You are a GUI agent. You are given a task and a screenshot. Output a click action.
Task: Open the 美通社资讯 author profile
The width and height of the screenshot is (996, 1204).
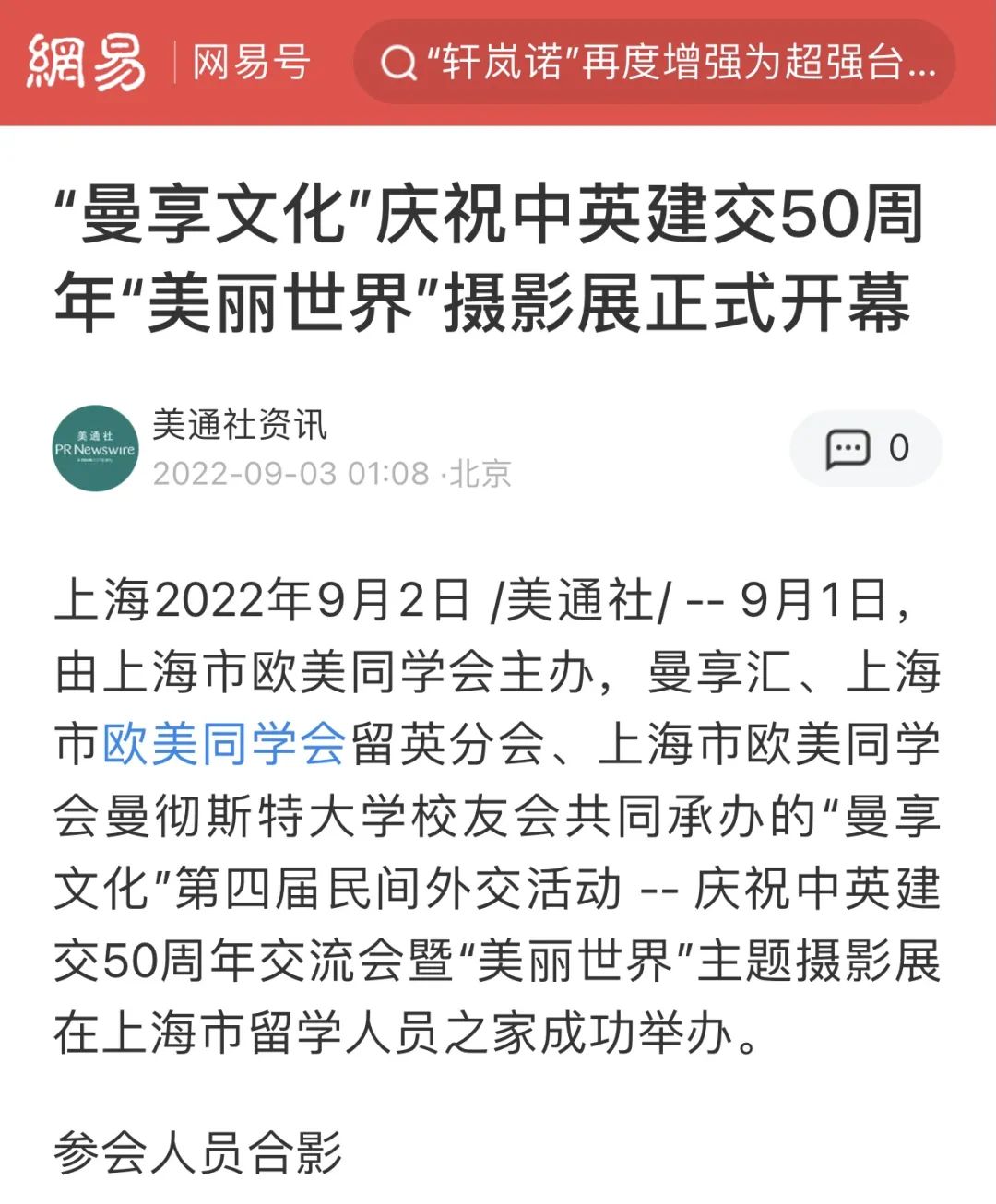238,425
